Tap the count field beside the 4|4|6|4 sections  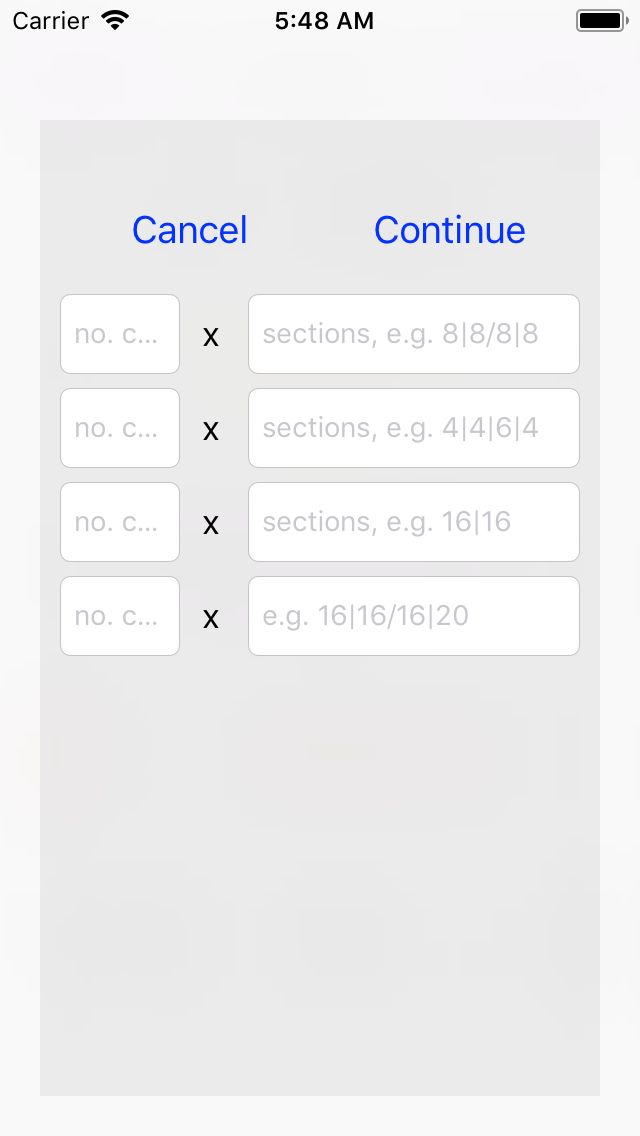(120, 428)
